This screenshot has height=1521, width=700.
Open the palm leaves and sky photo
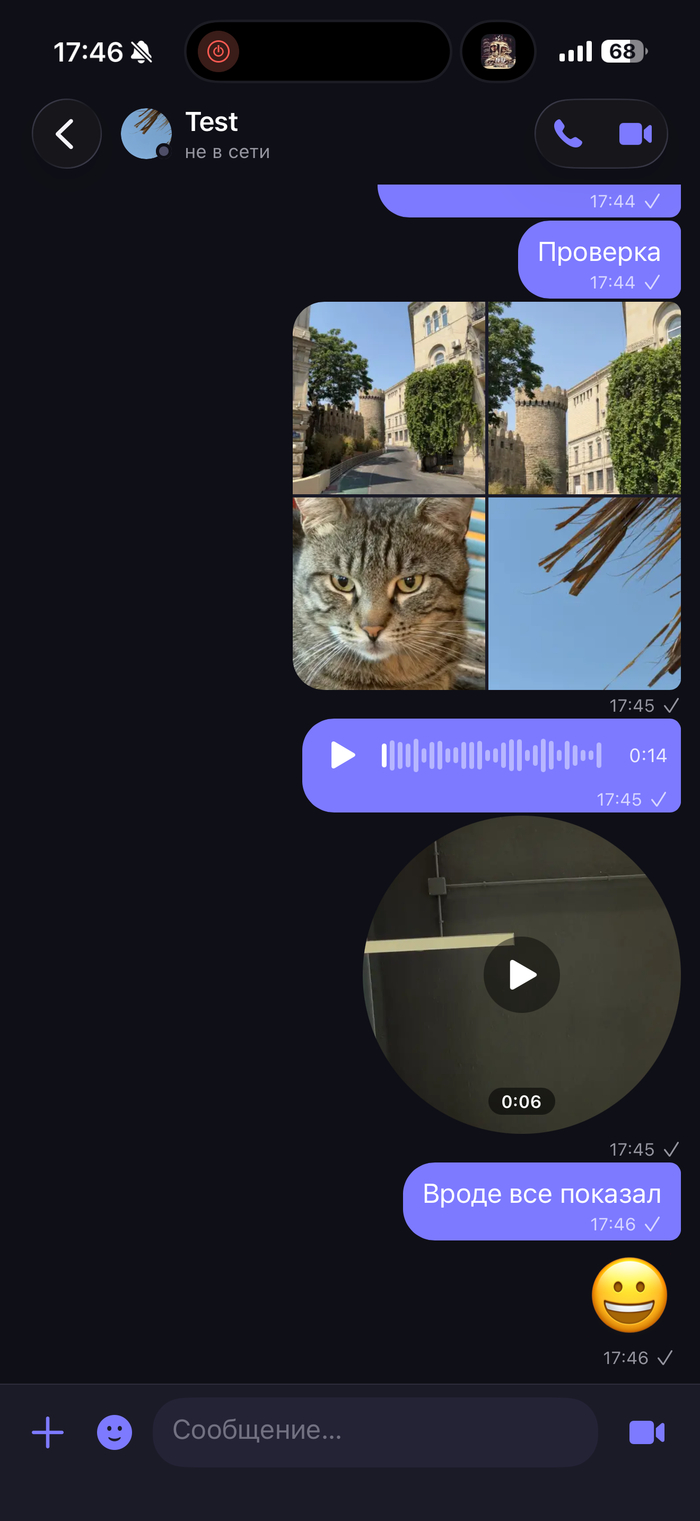point(584,593)
